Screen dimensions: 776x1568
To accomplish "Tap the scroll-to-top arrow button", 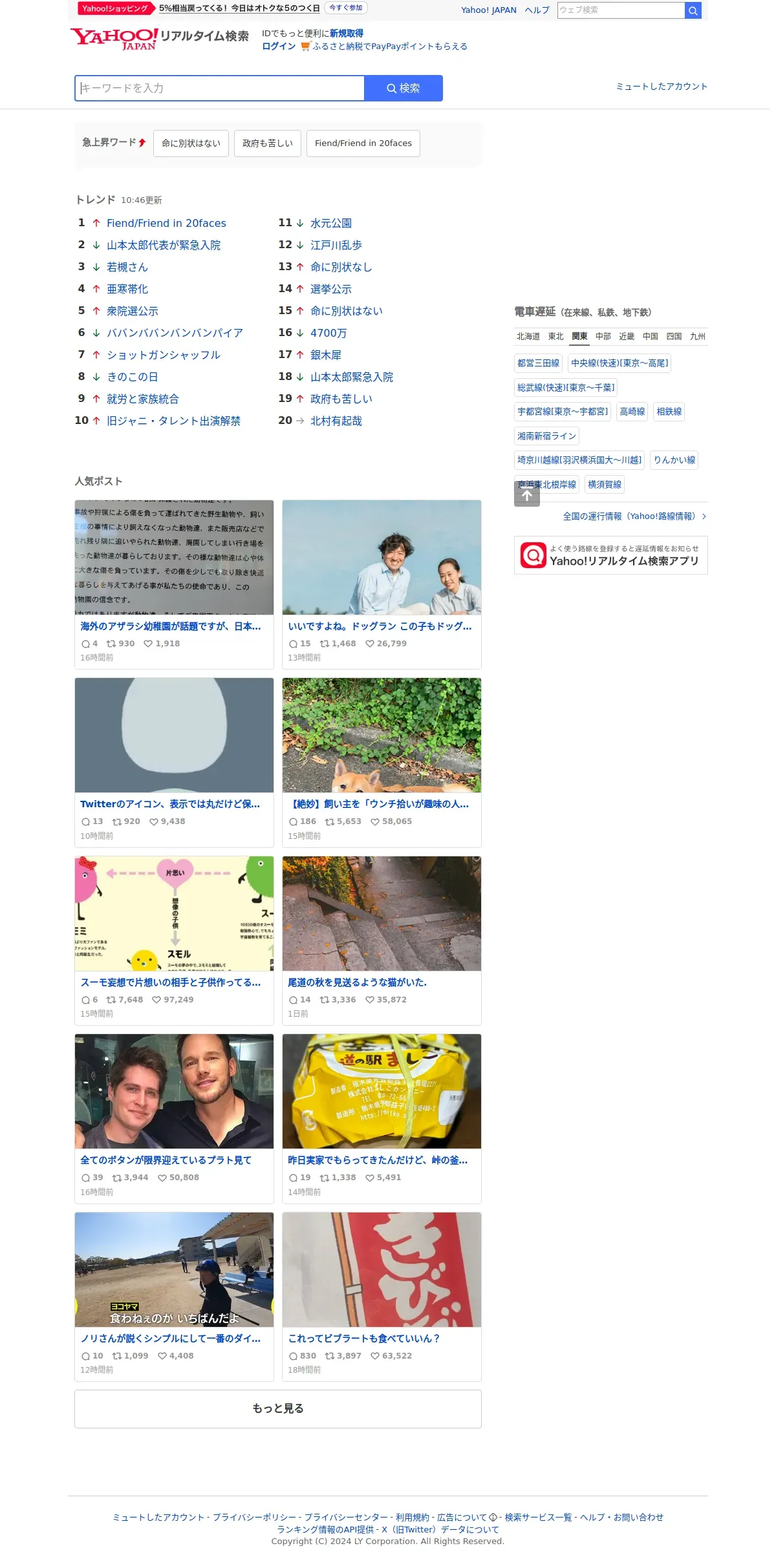I will 527,494.
